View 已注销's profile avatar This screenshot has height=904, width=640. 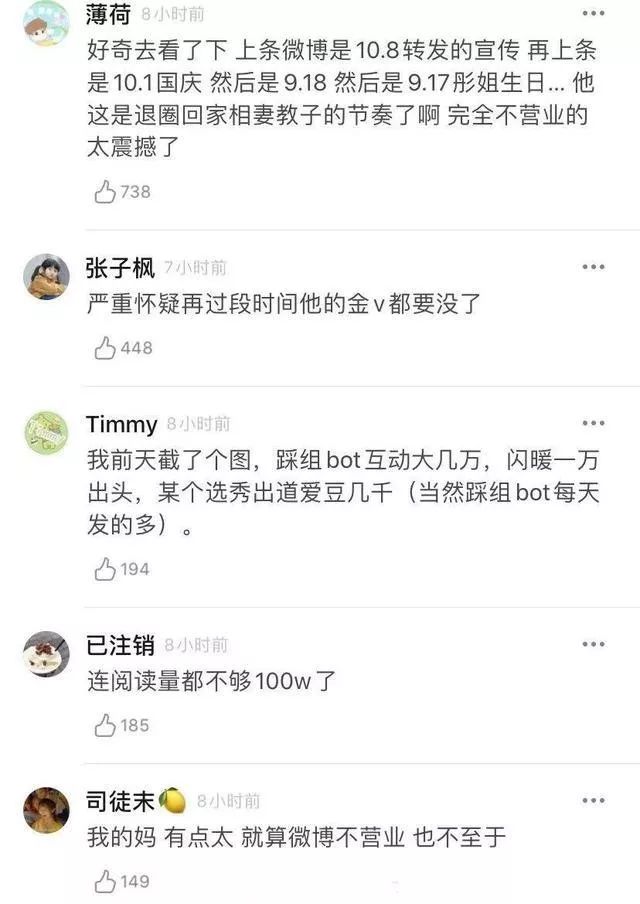[x=46, y=654]
